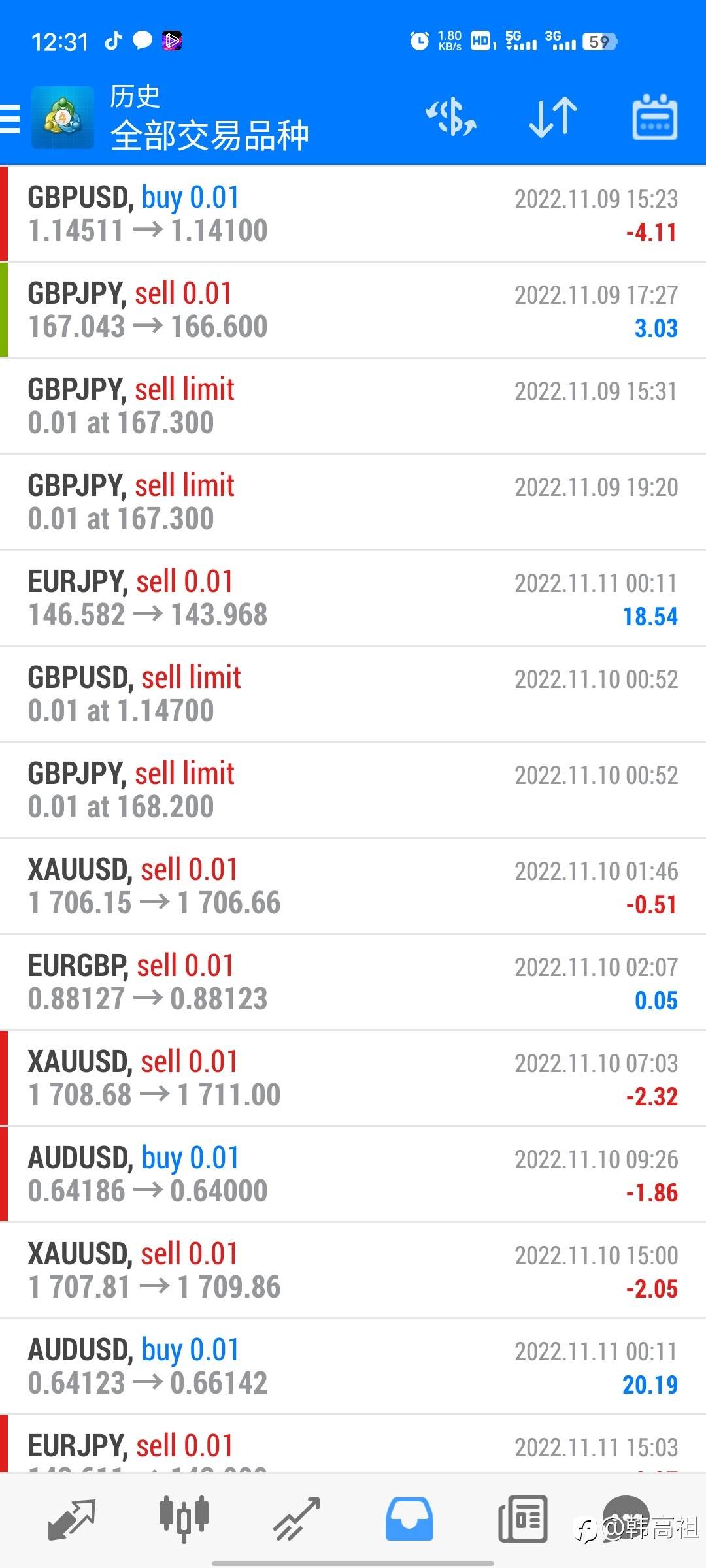Open the calendar date range picker

tap(654, 118)
